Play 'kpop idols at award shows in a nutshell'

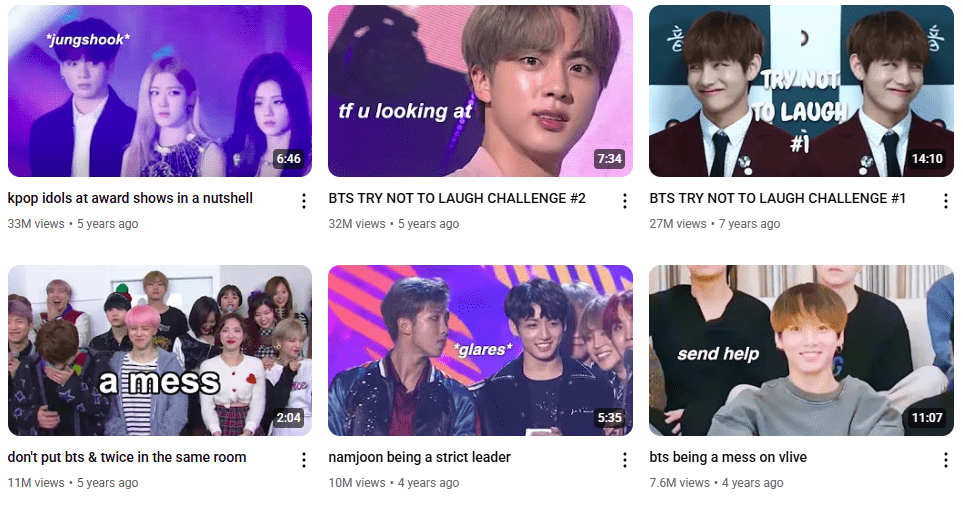click(160, 91)
